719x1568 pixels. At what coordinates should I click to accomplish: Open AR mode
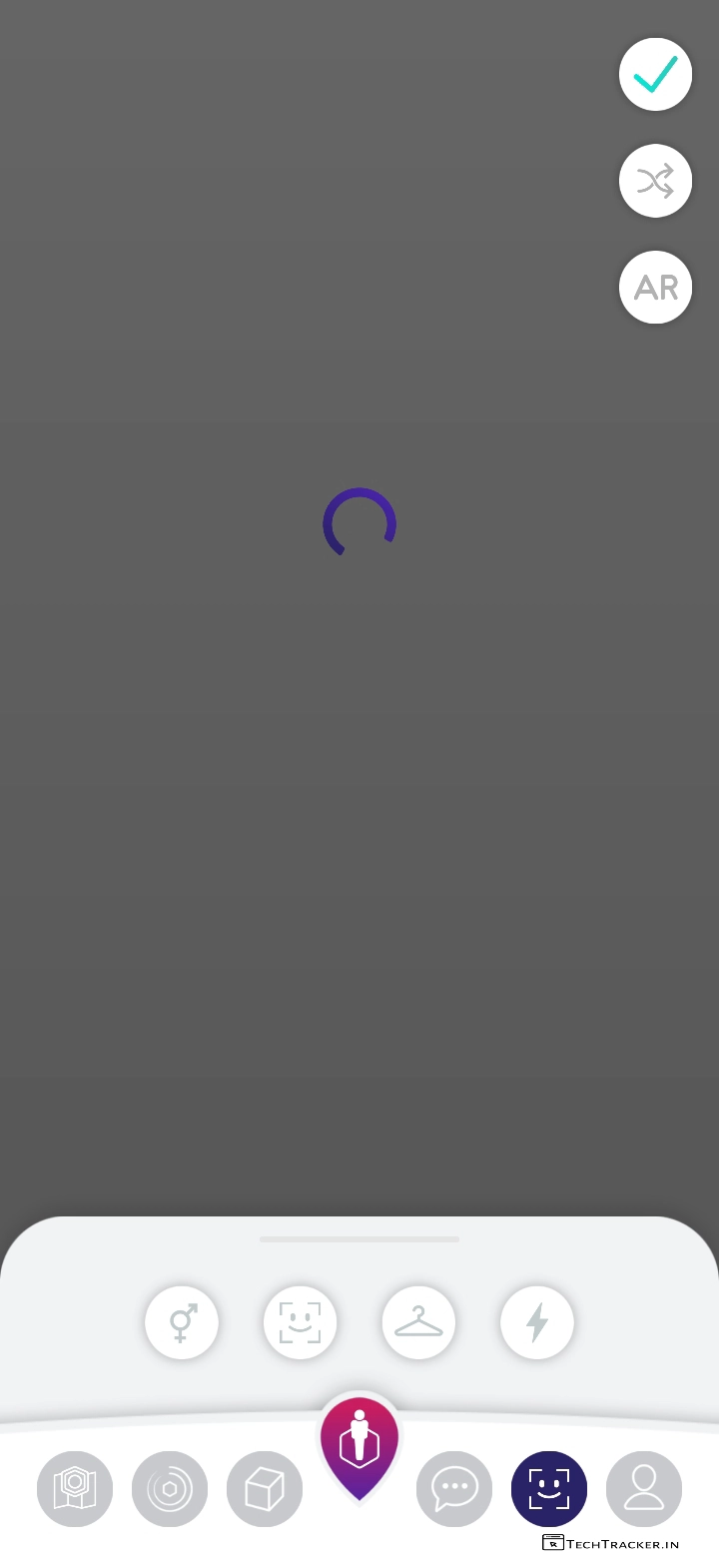655,288
